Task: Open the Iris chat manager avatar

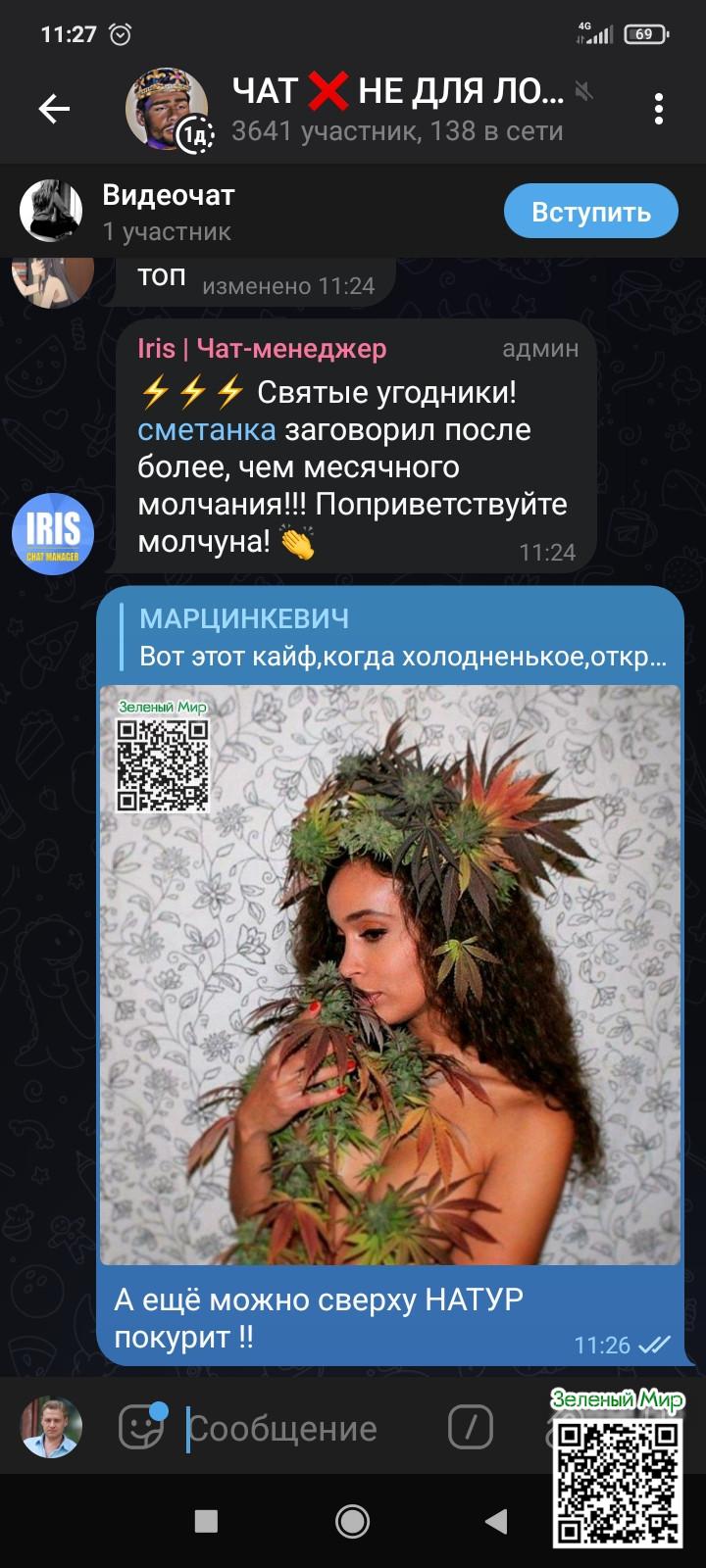Action: pyautogui.click(x=53, y=533)
